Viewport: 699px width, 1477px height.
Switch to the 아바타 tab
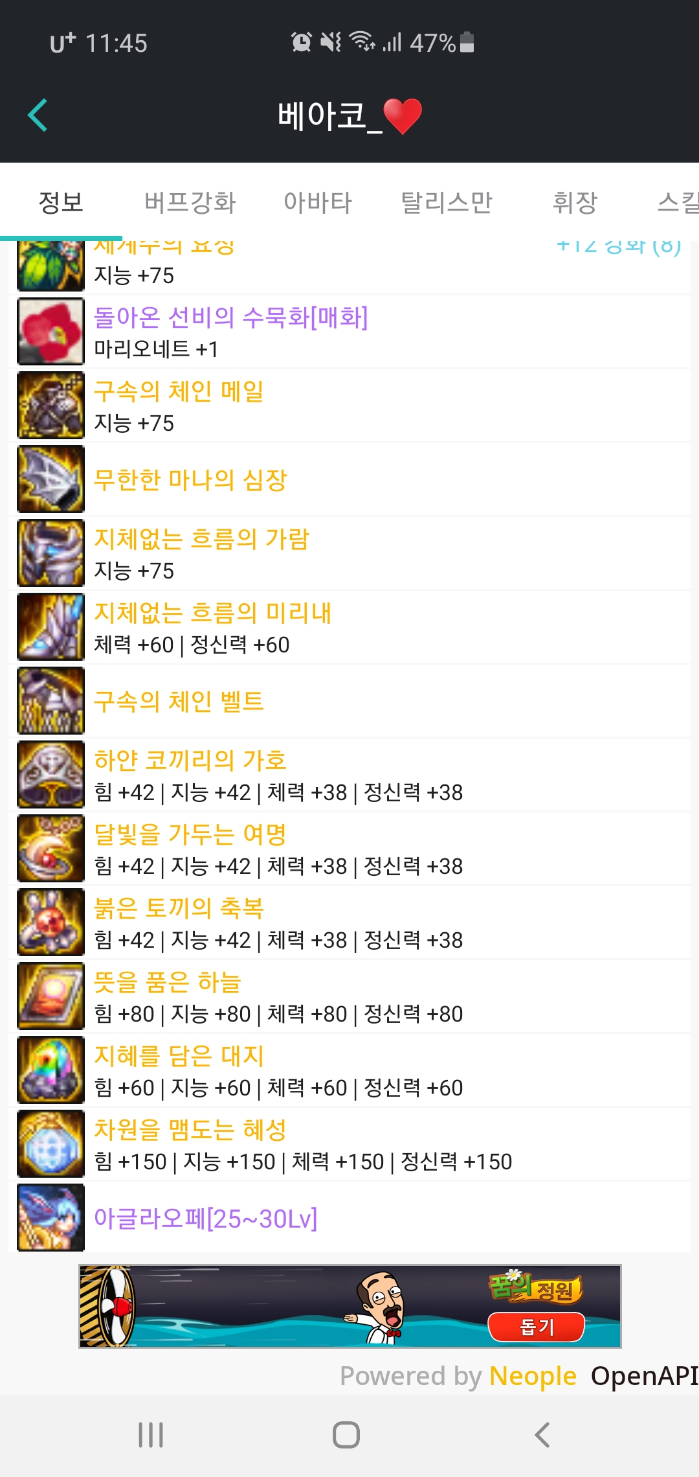[x=318, y=203]
